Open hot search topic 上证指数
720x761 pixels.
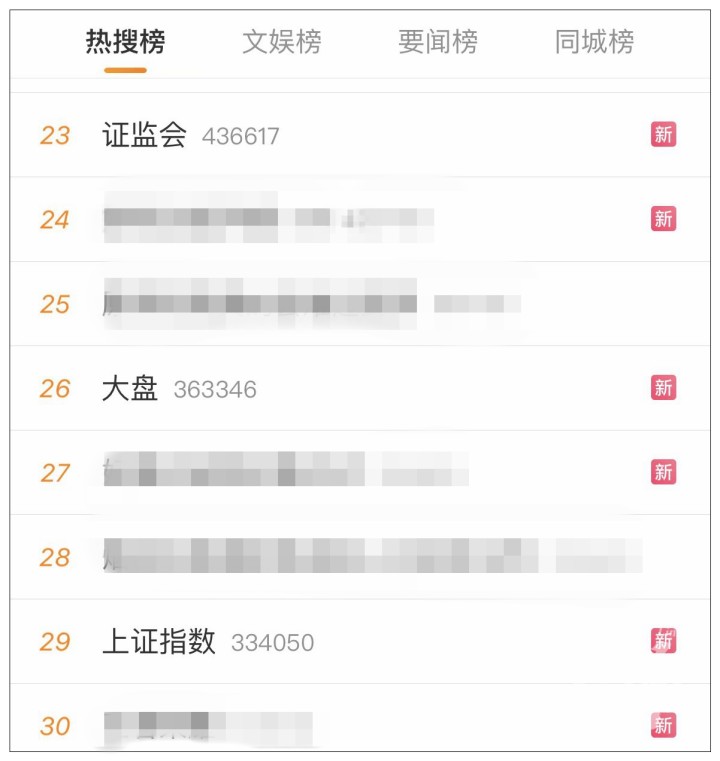(159, 642)
